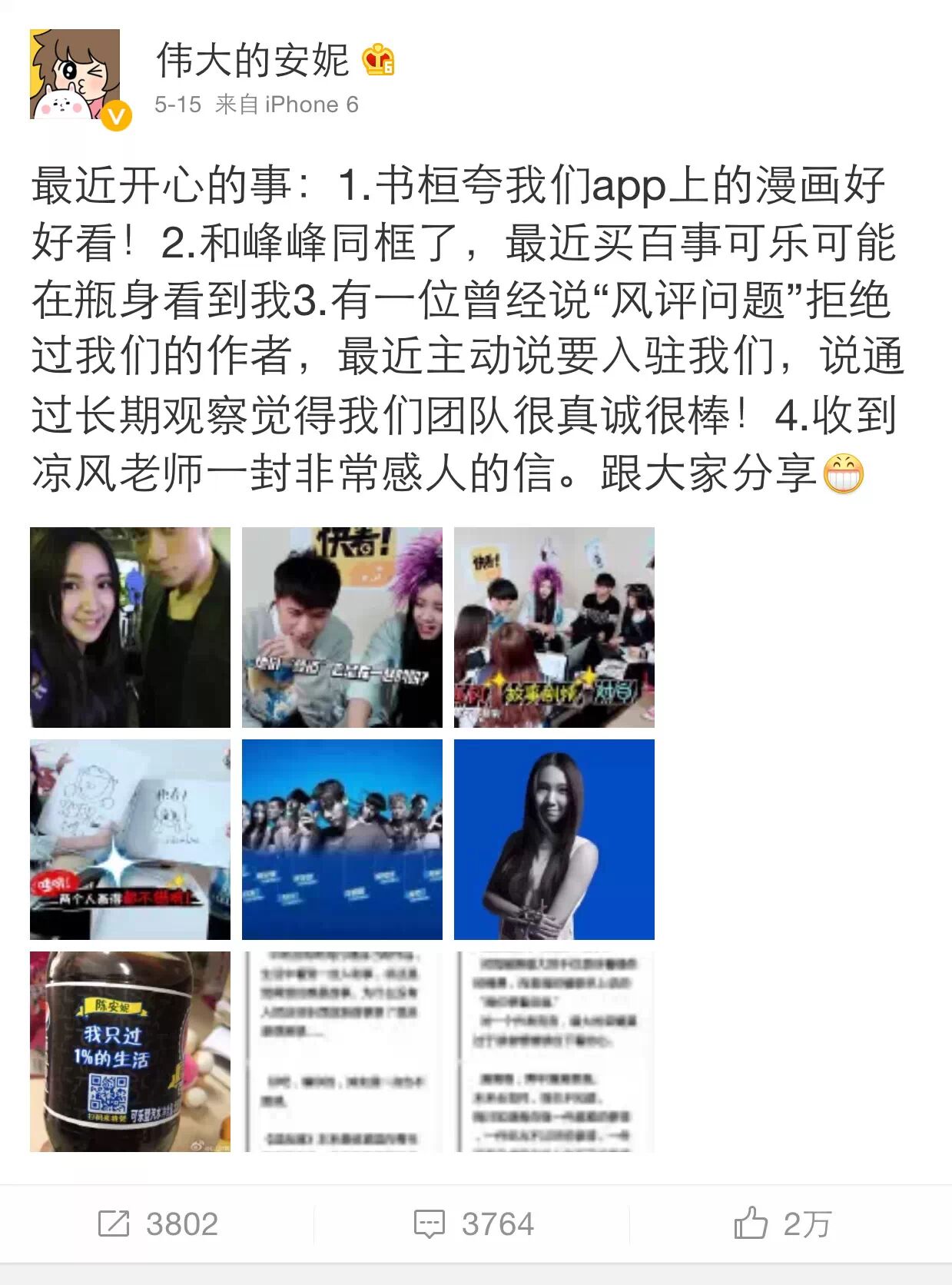
Task: View the photo with purple-haired person
Action: click(x=342, y=627)
